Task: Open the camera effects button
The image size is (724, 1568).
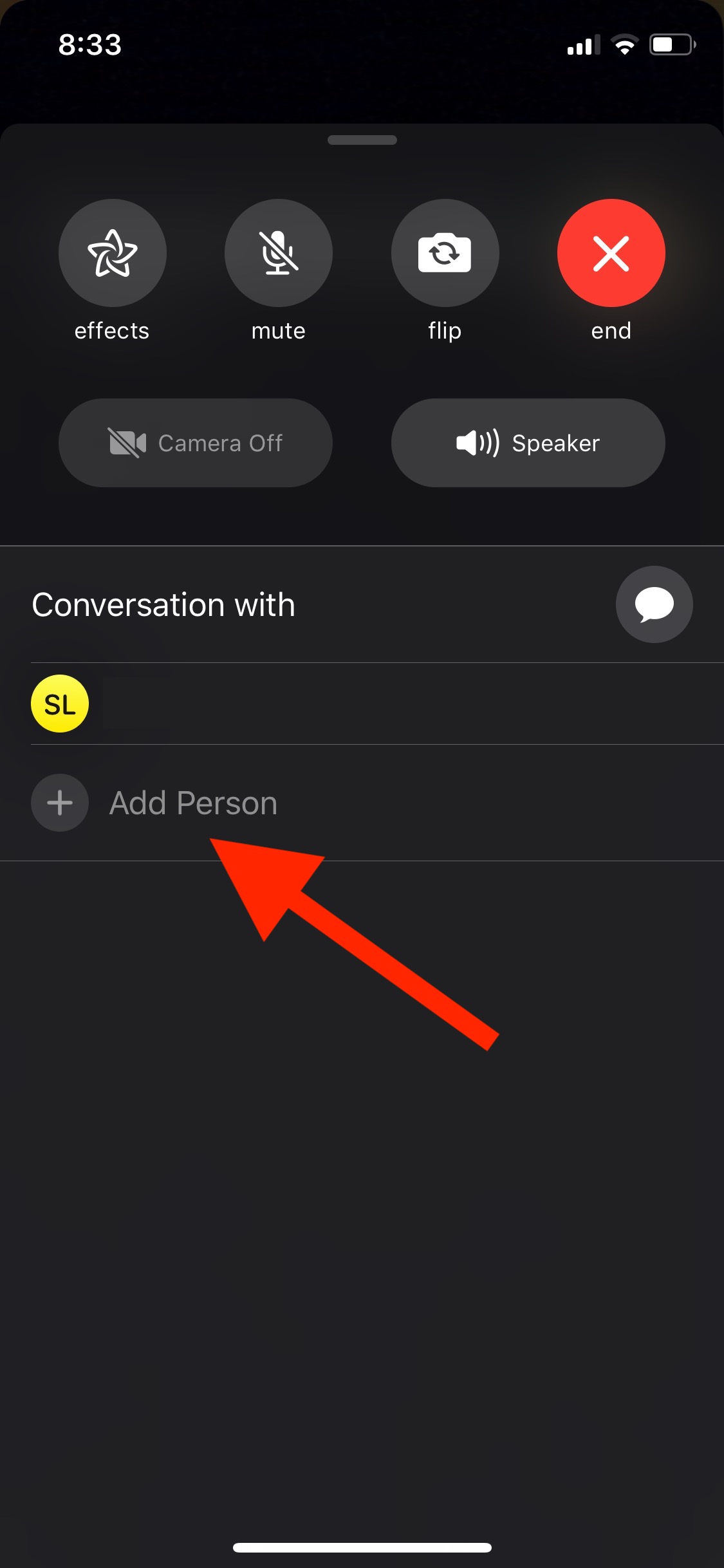Action: click(x=112, y=253)
